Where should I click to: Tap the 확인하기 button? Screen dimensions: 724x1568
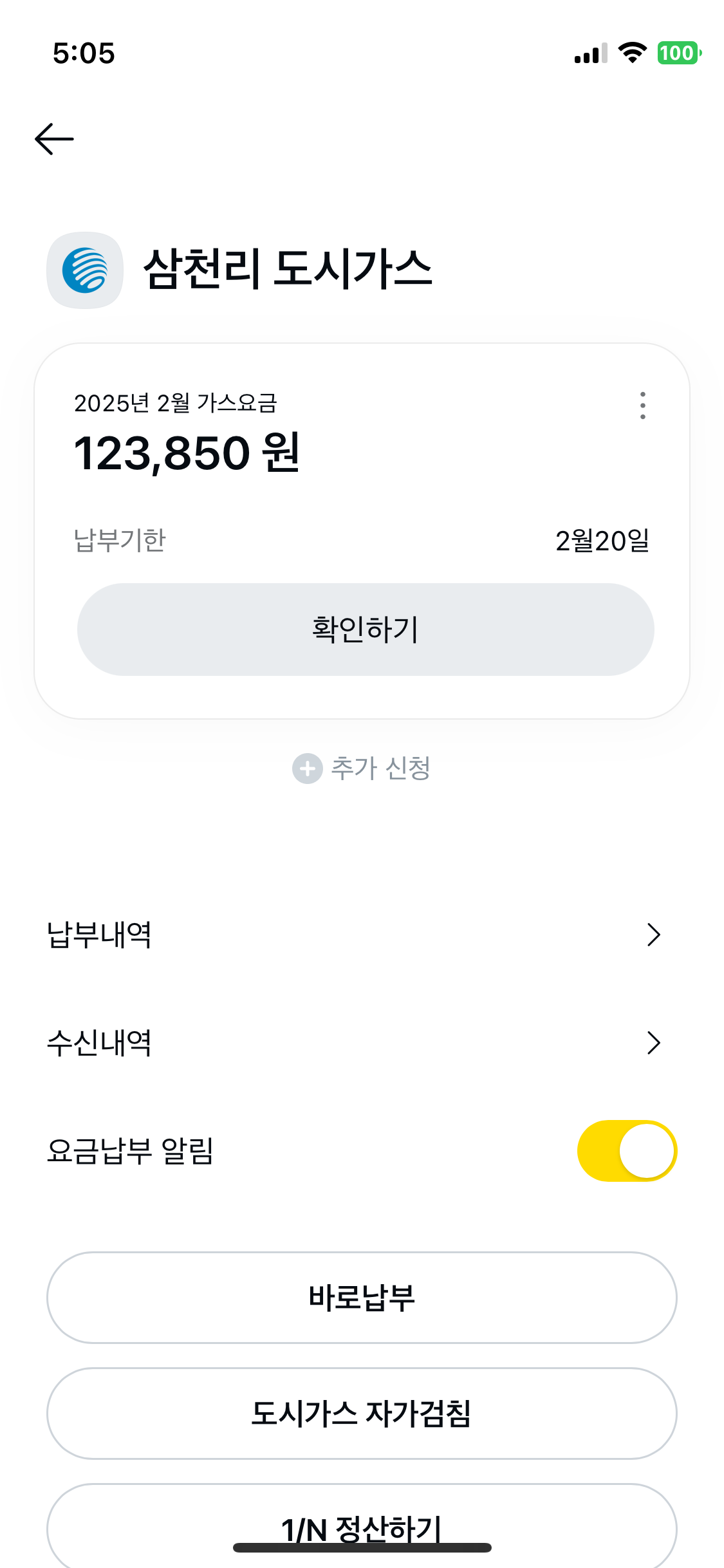pyautogui.click(x=365, y=630)
